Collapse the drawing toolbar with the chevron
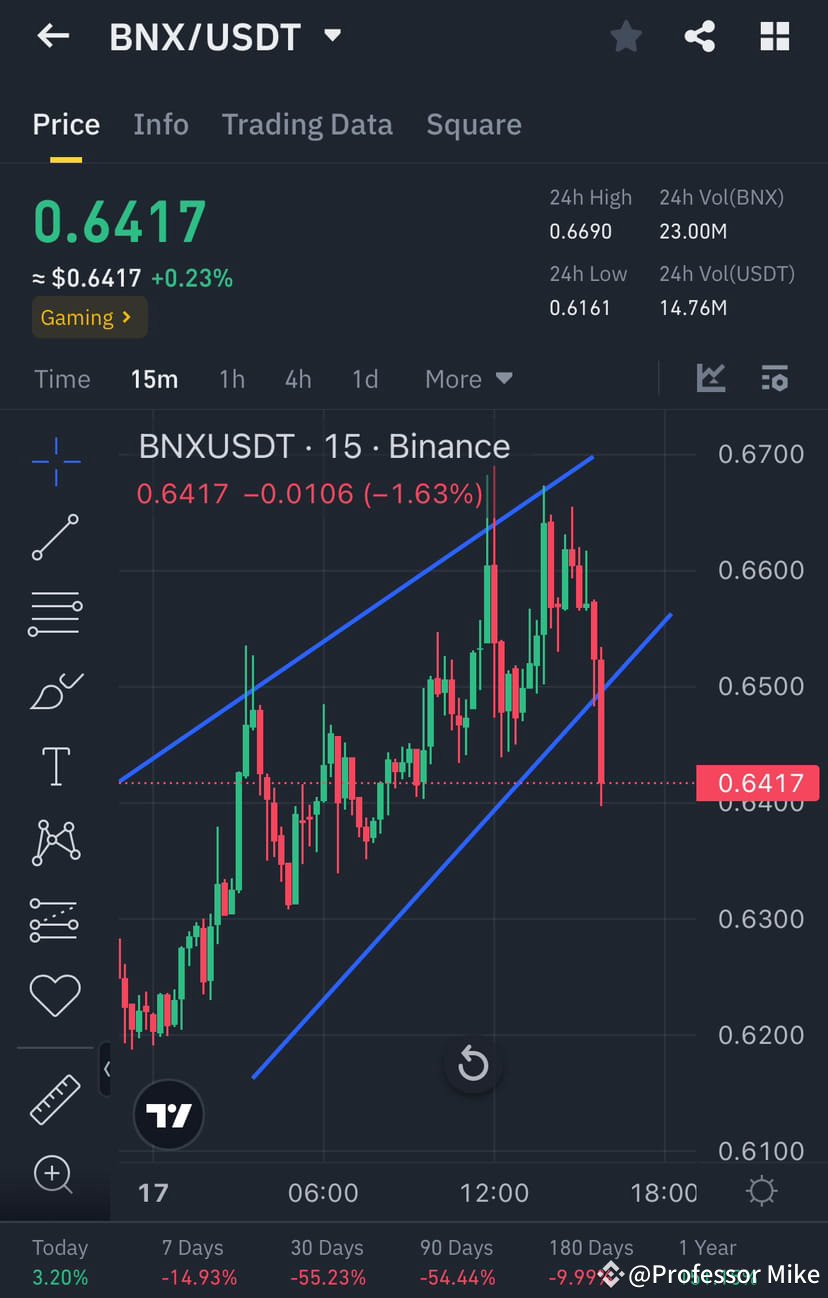The image size is (828, 1298). click(x=108, y=1069)
